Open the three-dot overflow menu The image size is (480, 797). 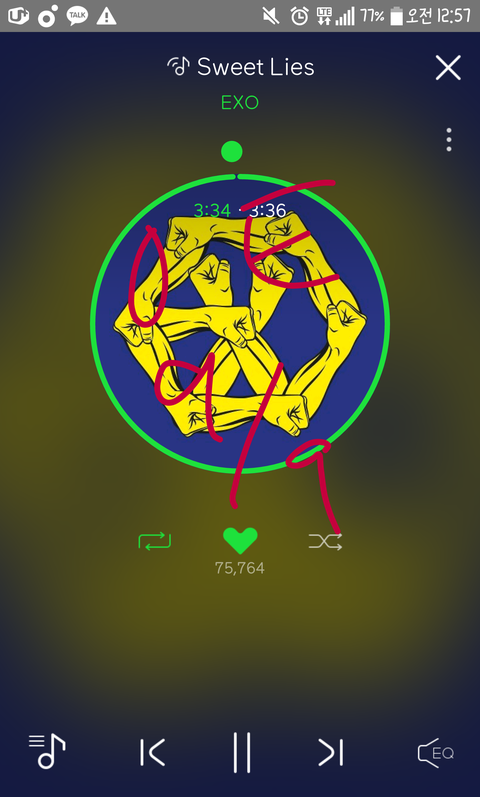tap(448, 140)
